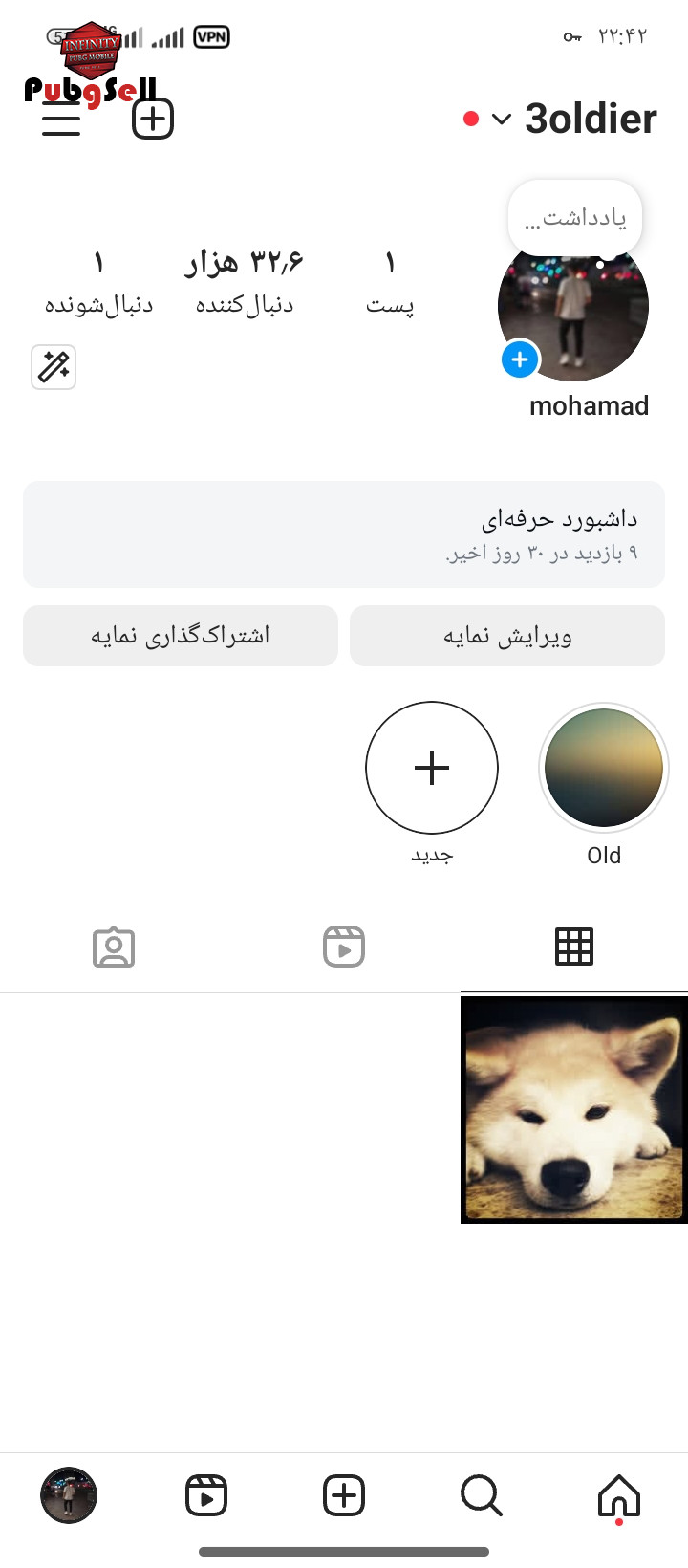Screen dimensions: 688x1568
Task: Tap the magic wand icon
Action: click(54, 367)
